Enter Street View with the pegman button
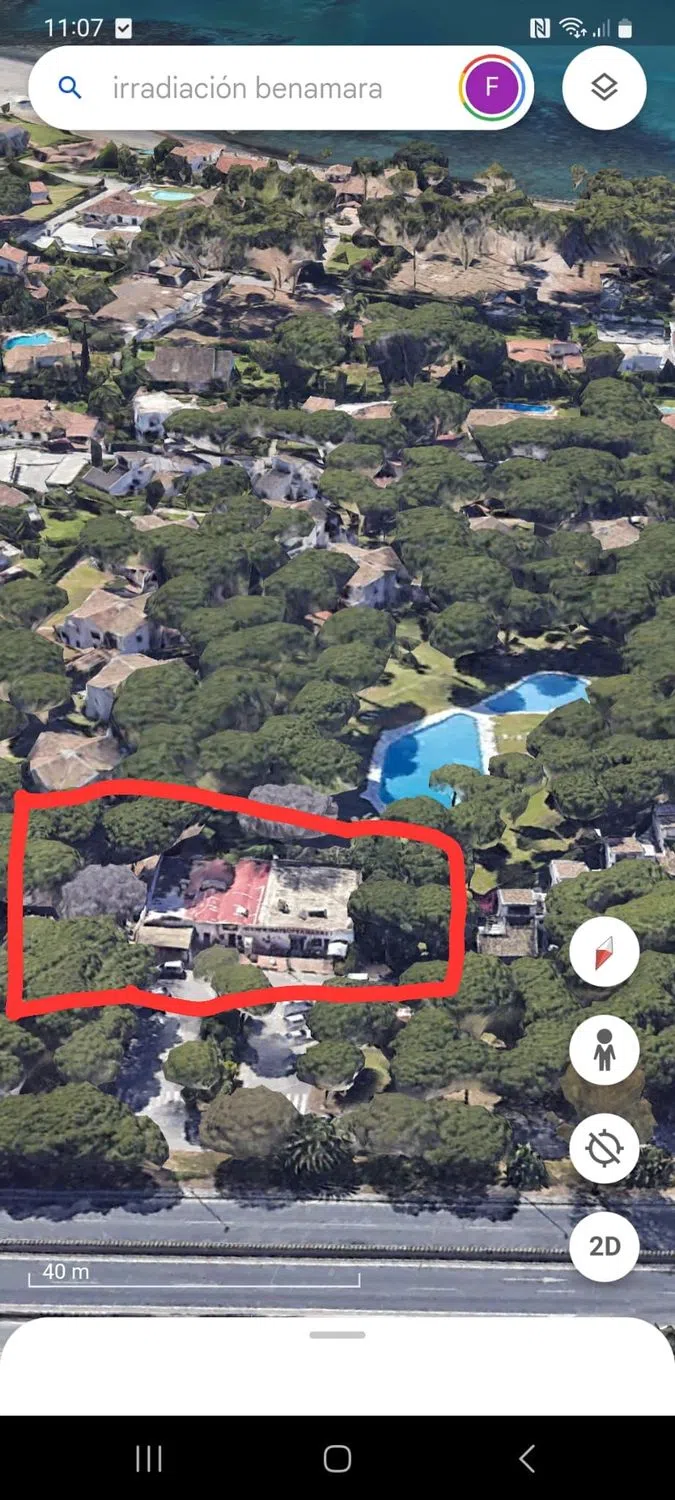This screenshot has height=1500, width=675. (604, 1050)
